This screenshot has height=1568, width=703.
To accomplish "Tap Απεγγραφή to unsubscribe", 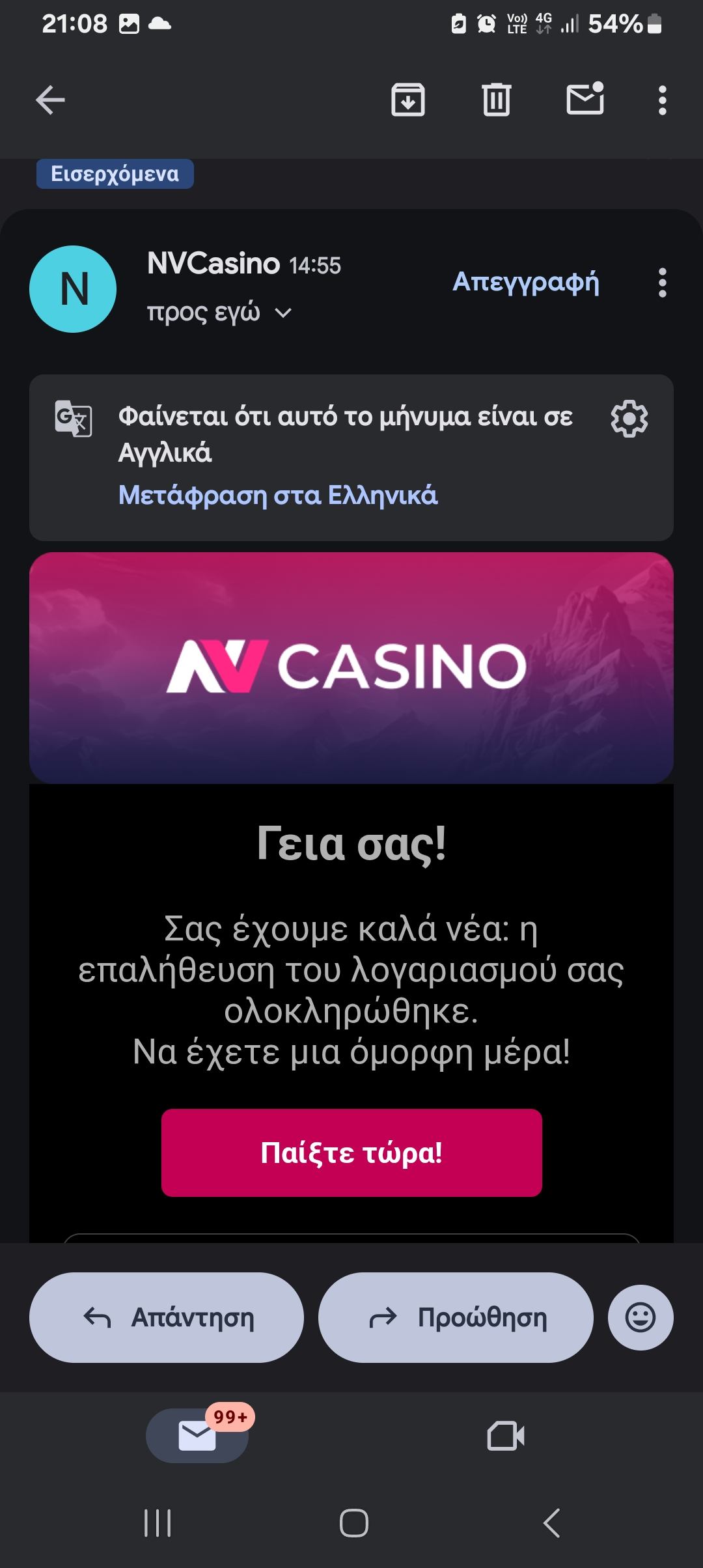I will (x=525, y=282).
